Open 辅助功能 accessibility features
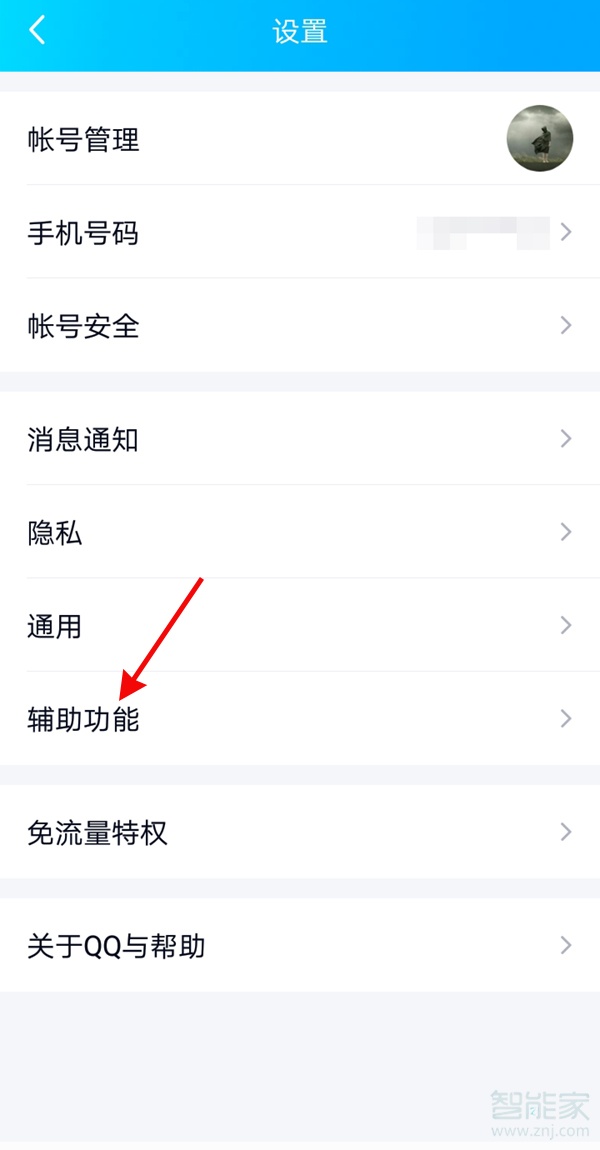Screen dimensions: 600x1150 [300, 719]
